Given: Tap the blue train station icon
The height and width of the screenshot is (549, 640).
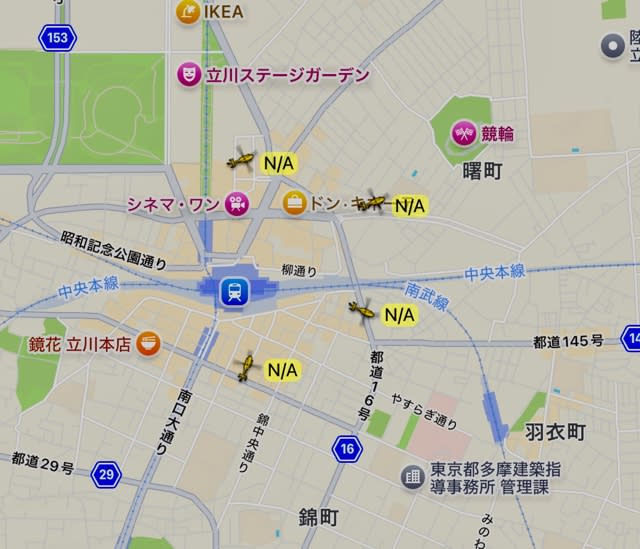Looking at the screenshot, I should (234, 291).
